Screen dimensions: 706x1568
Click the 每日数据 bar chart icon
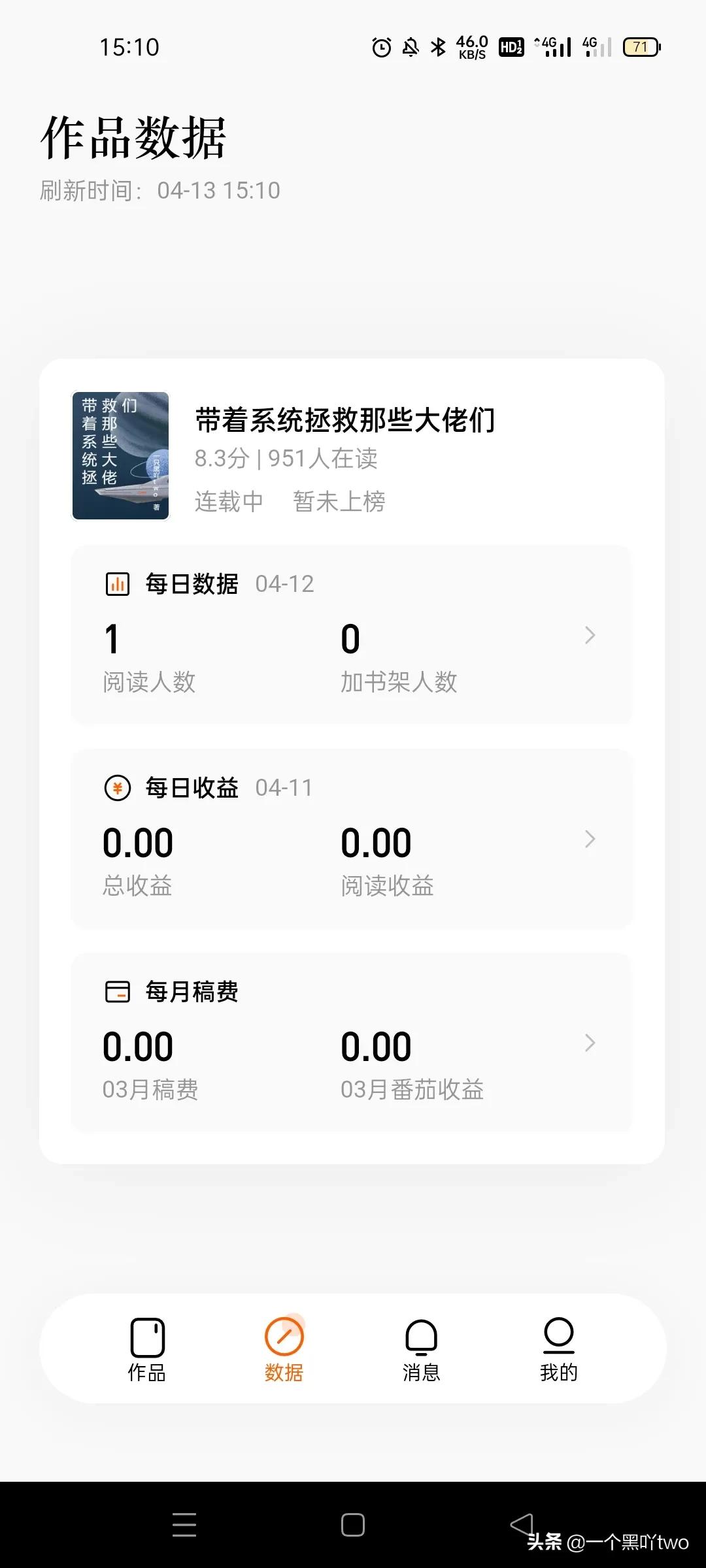117,583
